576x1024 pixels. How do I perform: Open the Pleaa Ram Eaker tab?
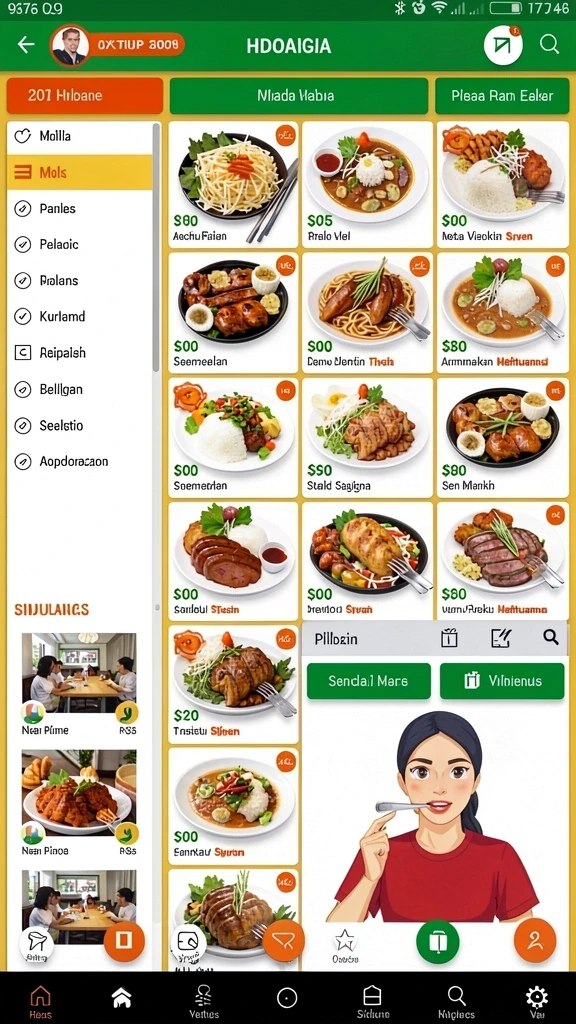502,95
